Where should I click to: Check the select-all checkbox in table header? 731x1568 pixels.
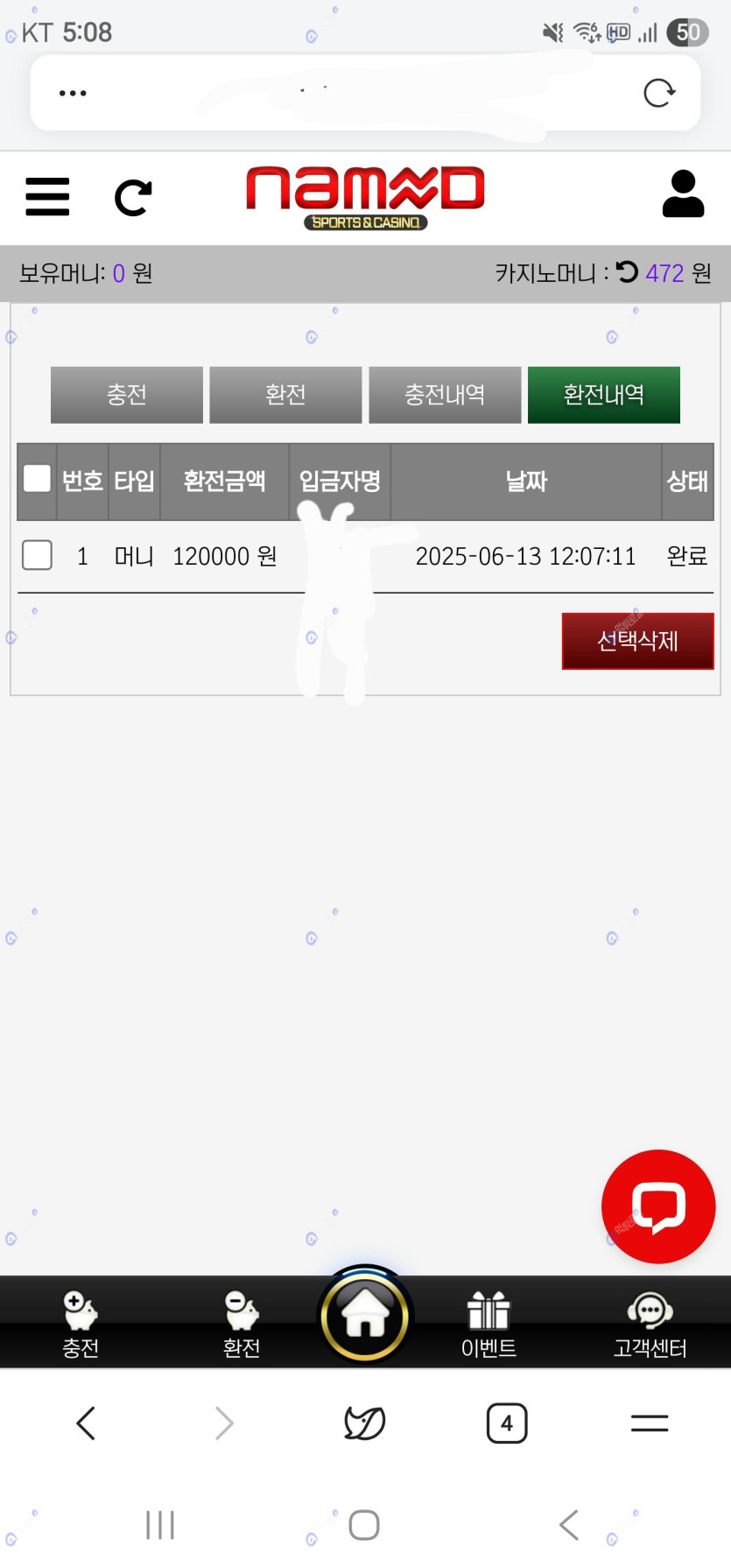coord(37,479)
